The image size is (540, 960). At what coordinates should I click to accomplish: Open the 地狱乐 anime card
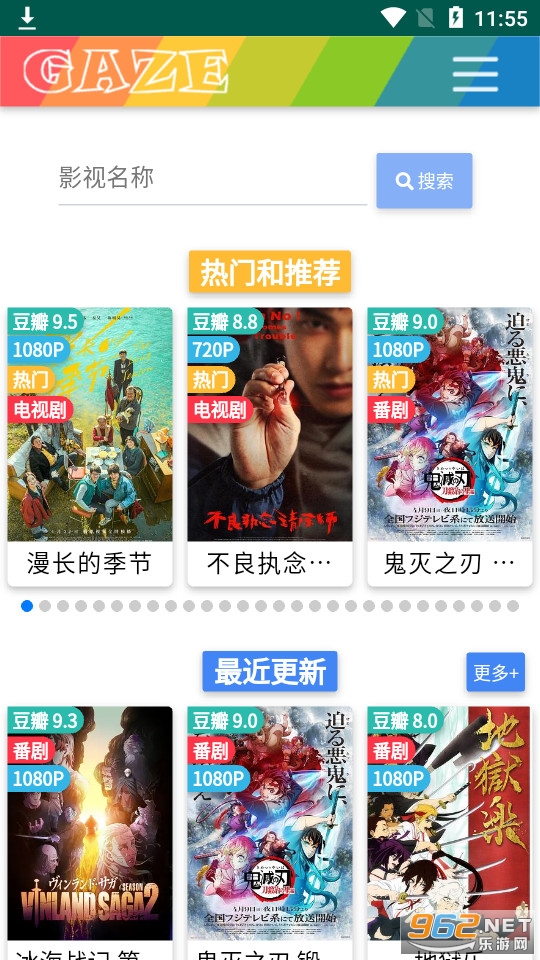pos(450,833)
